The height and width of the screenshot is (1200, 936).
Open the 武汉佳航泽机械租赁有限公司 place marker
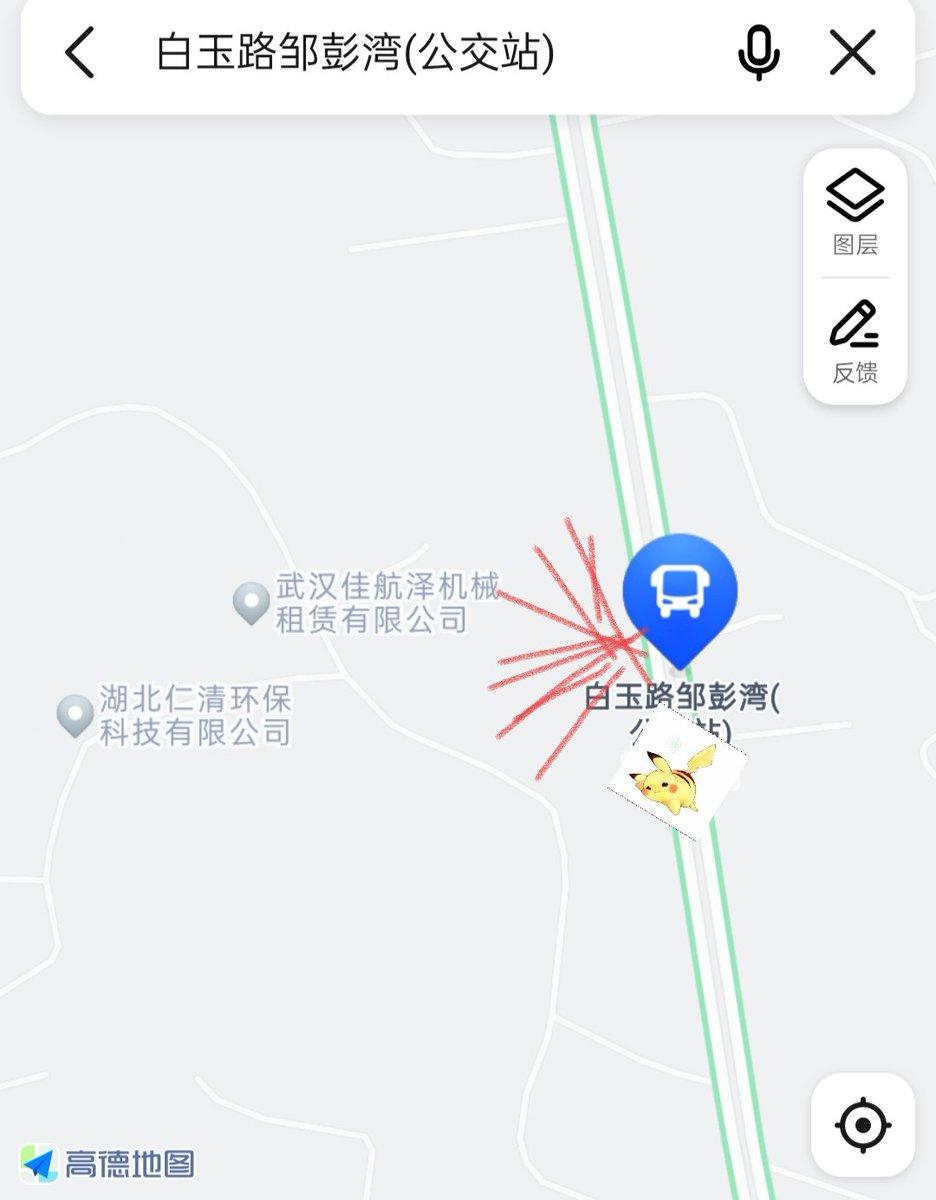251,604
